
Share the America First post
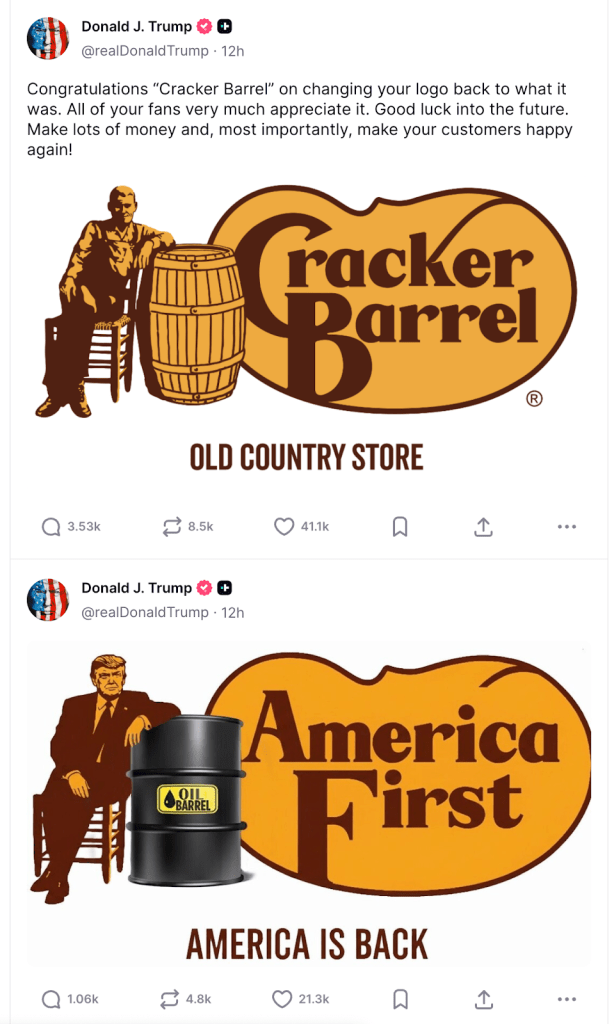(x=483, y=998)
